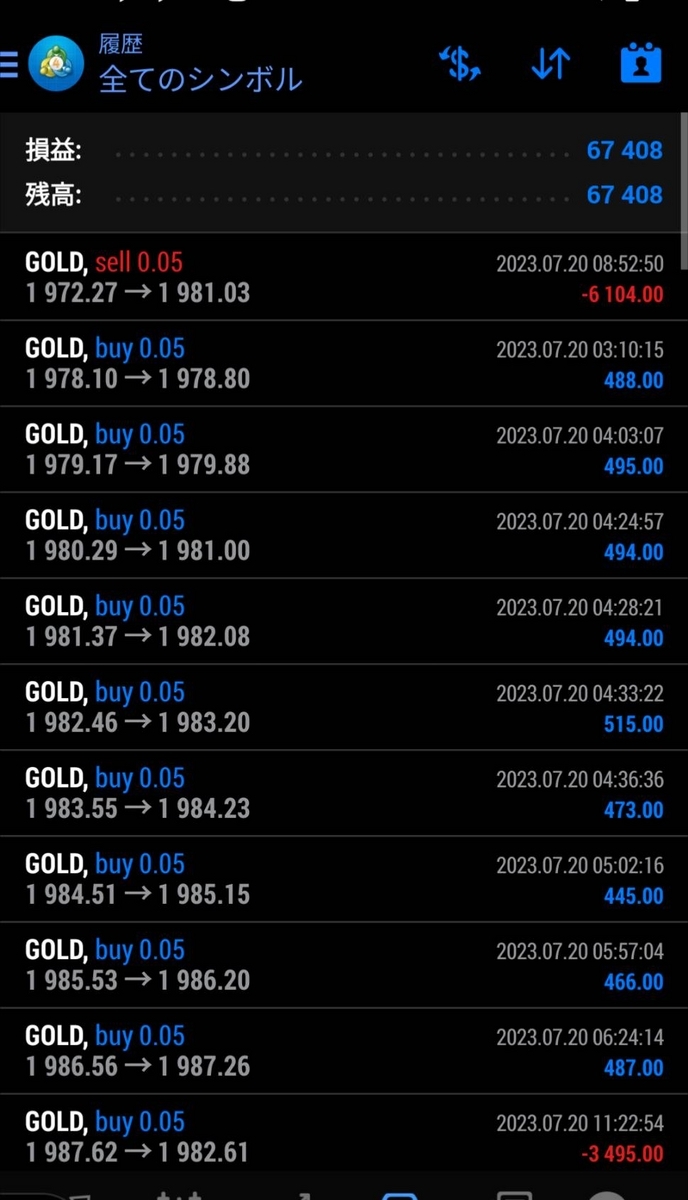Select GOLD buy trade with 495.00 profit
This screenshot has height=1200, width=688.
pyautogui.click(x=344, y=450)
